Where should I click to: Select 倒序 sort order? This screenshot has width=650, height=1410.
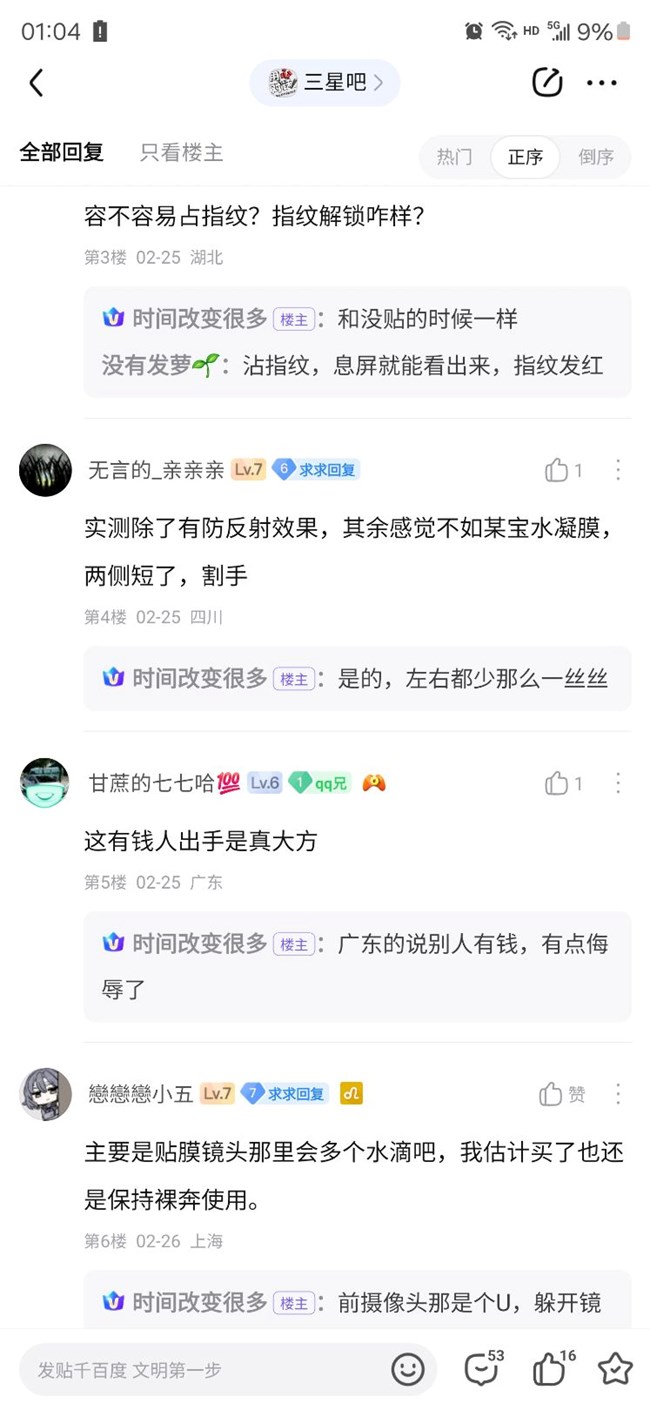(x=596, y=157)
